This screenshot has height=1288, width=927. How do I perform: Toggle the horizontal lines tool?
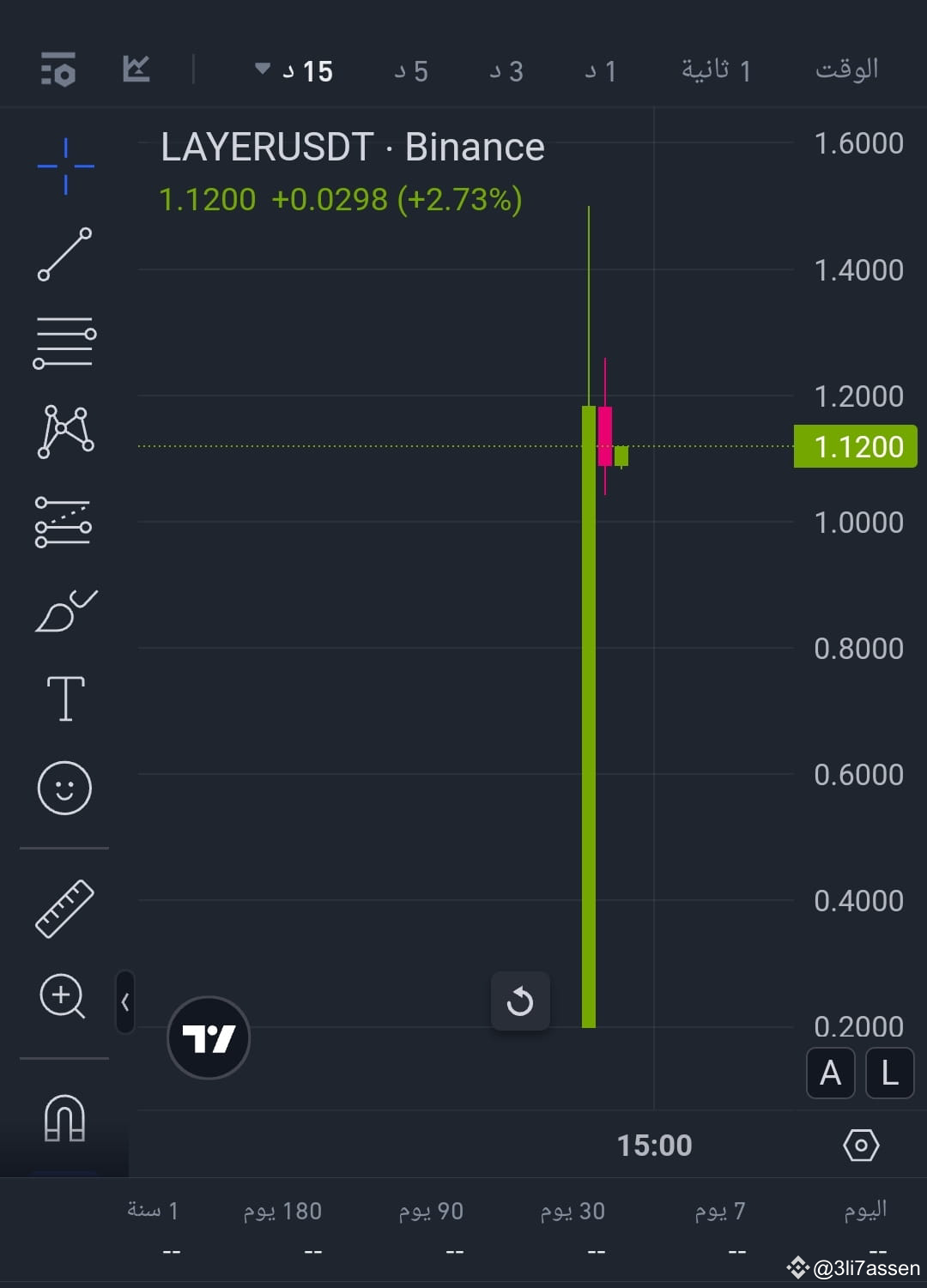64,343
